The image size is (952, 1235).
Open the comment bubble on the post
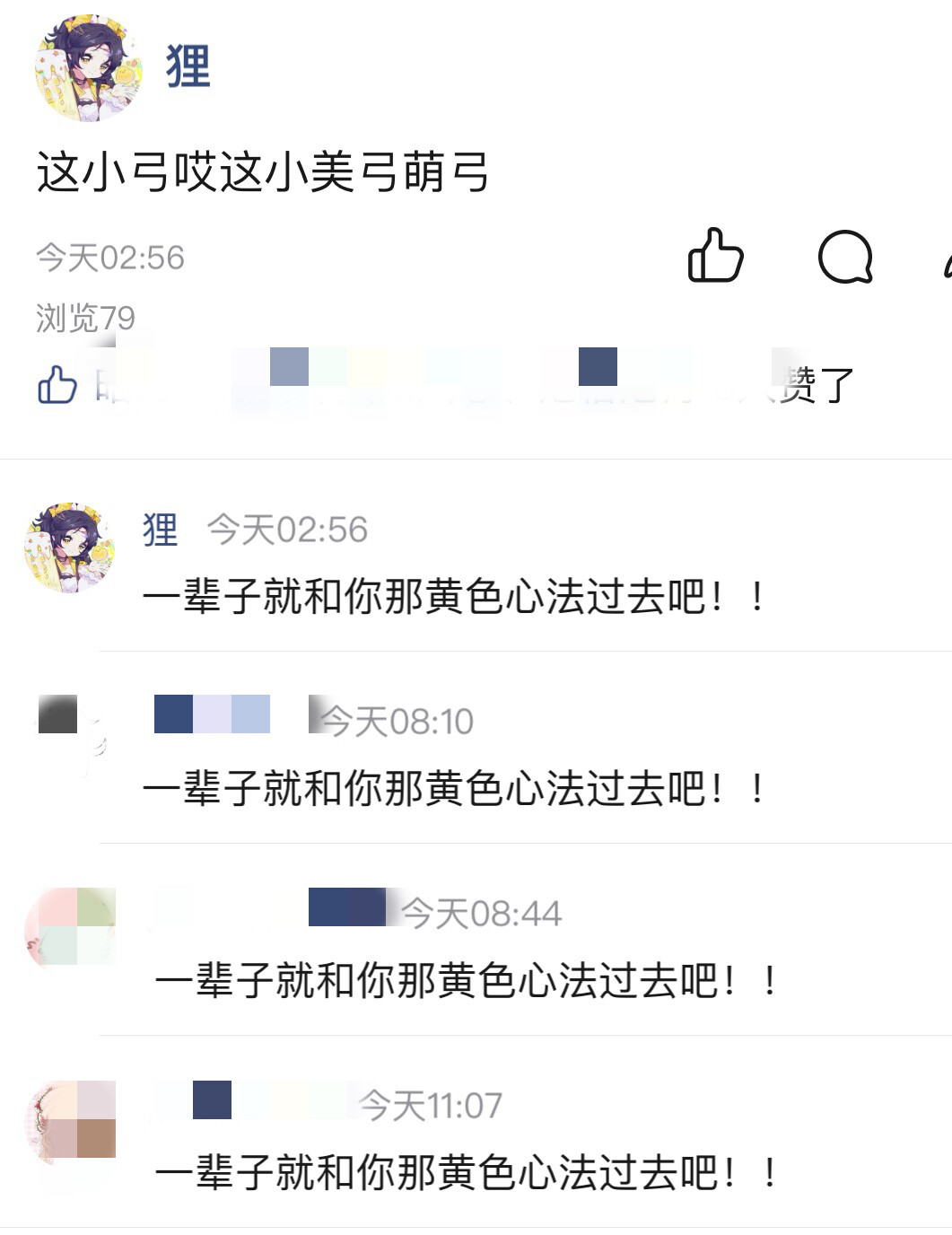(845, 257)
